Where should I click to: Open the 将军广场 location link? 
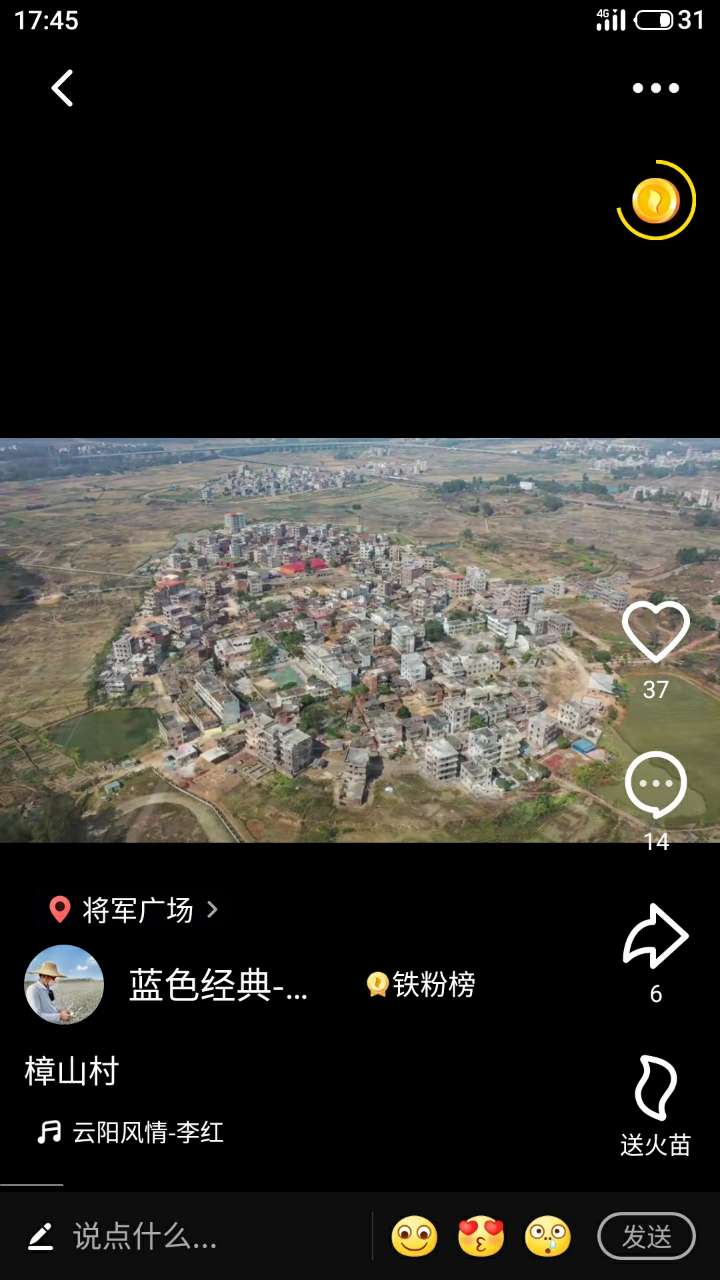pos(135,910)
